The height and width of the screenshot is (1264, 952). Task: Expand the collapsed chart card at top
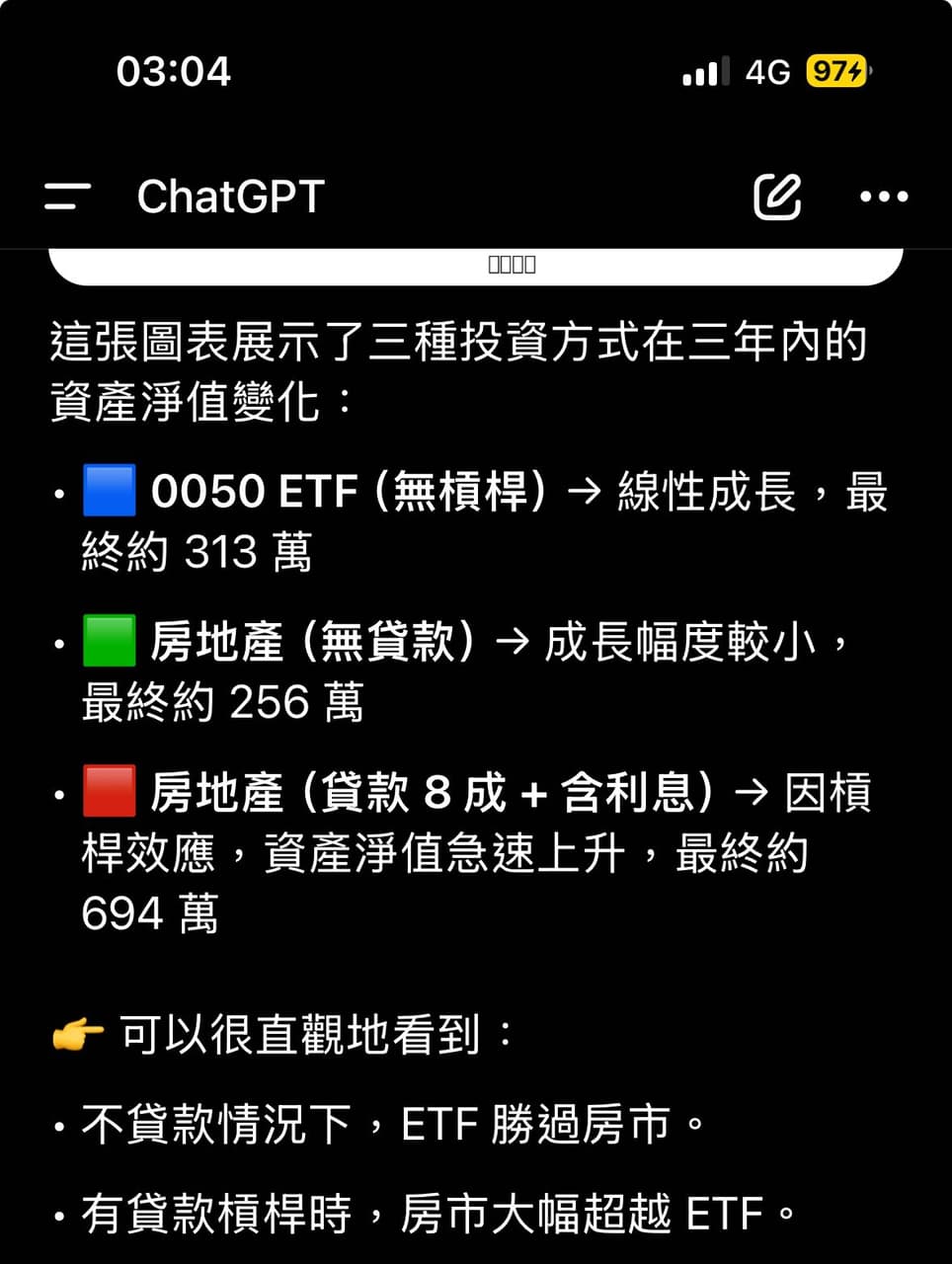point(511,265)
